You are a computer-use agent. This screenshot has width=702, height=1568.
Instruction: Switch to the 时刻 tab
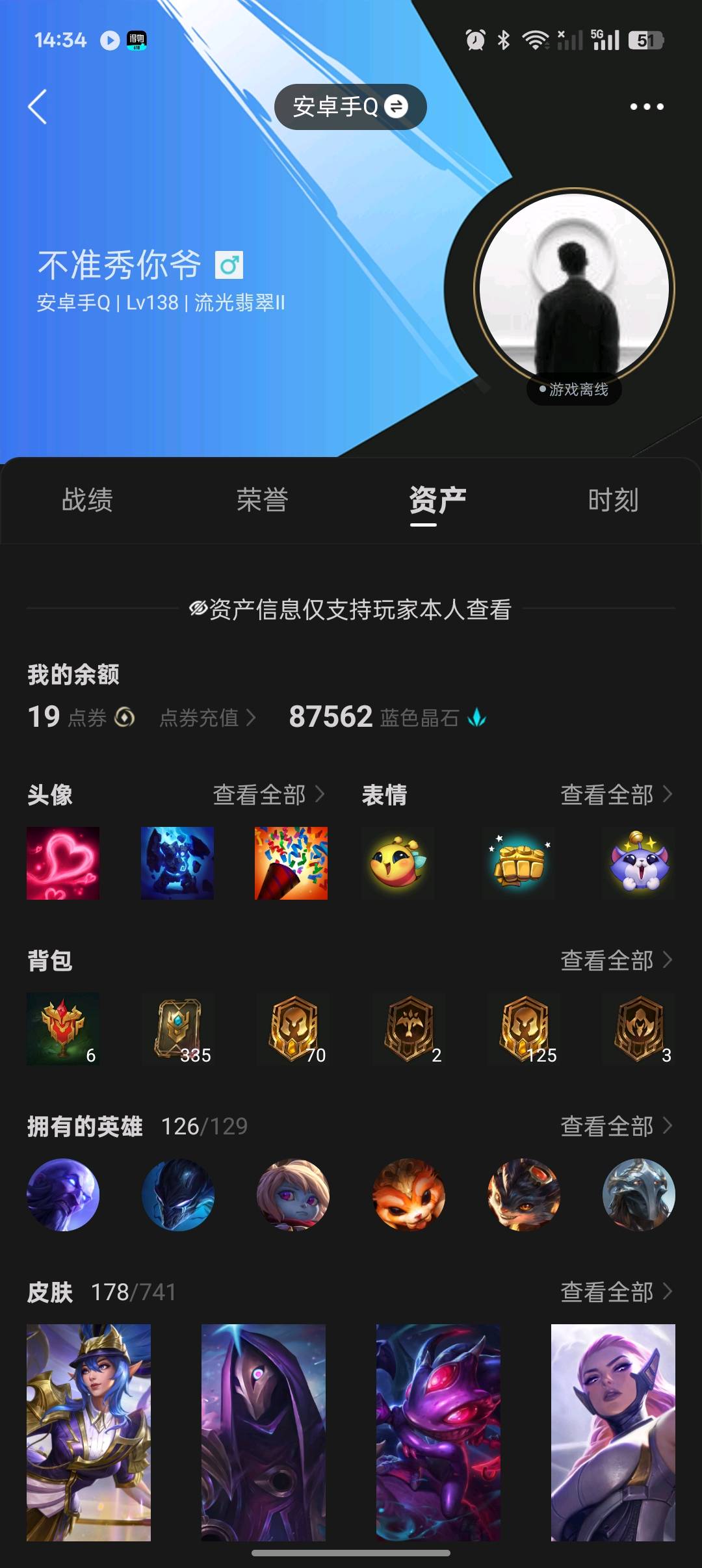tap(613, 500)
